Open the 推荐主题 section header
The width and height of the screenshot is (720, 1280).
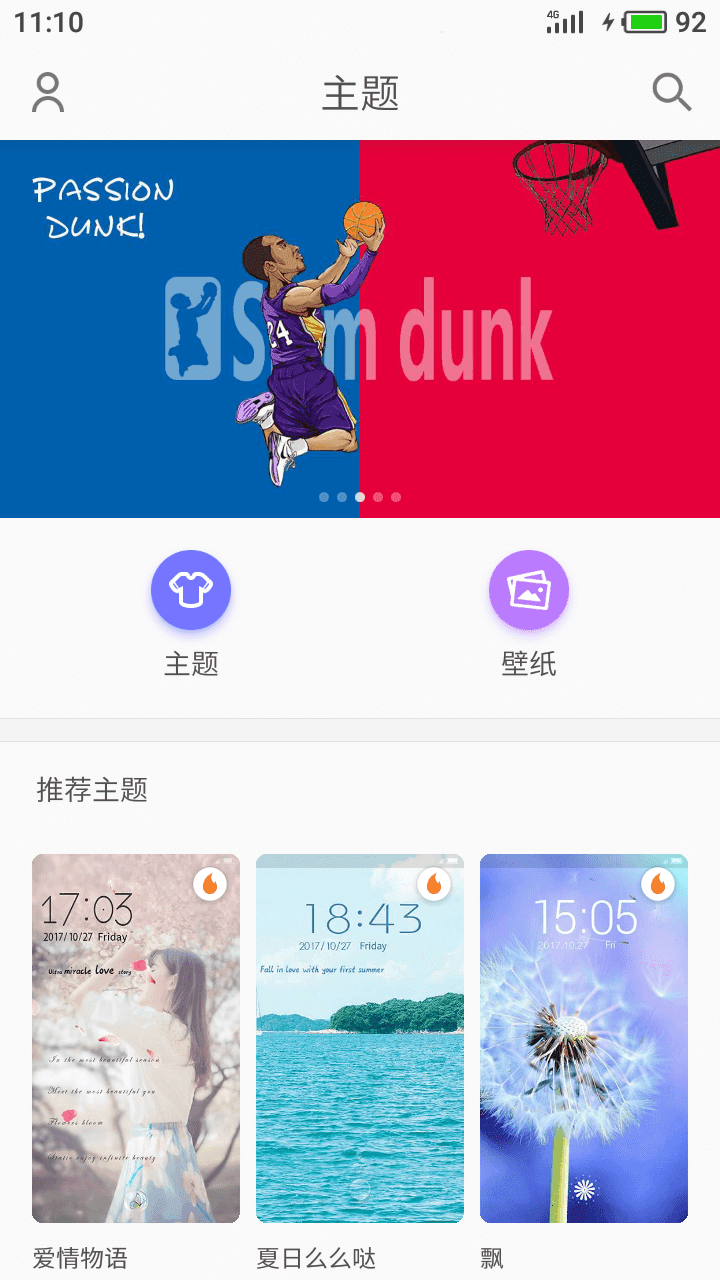point(93,790)
